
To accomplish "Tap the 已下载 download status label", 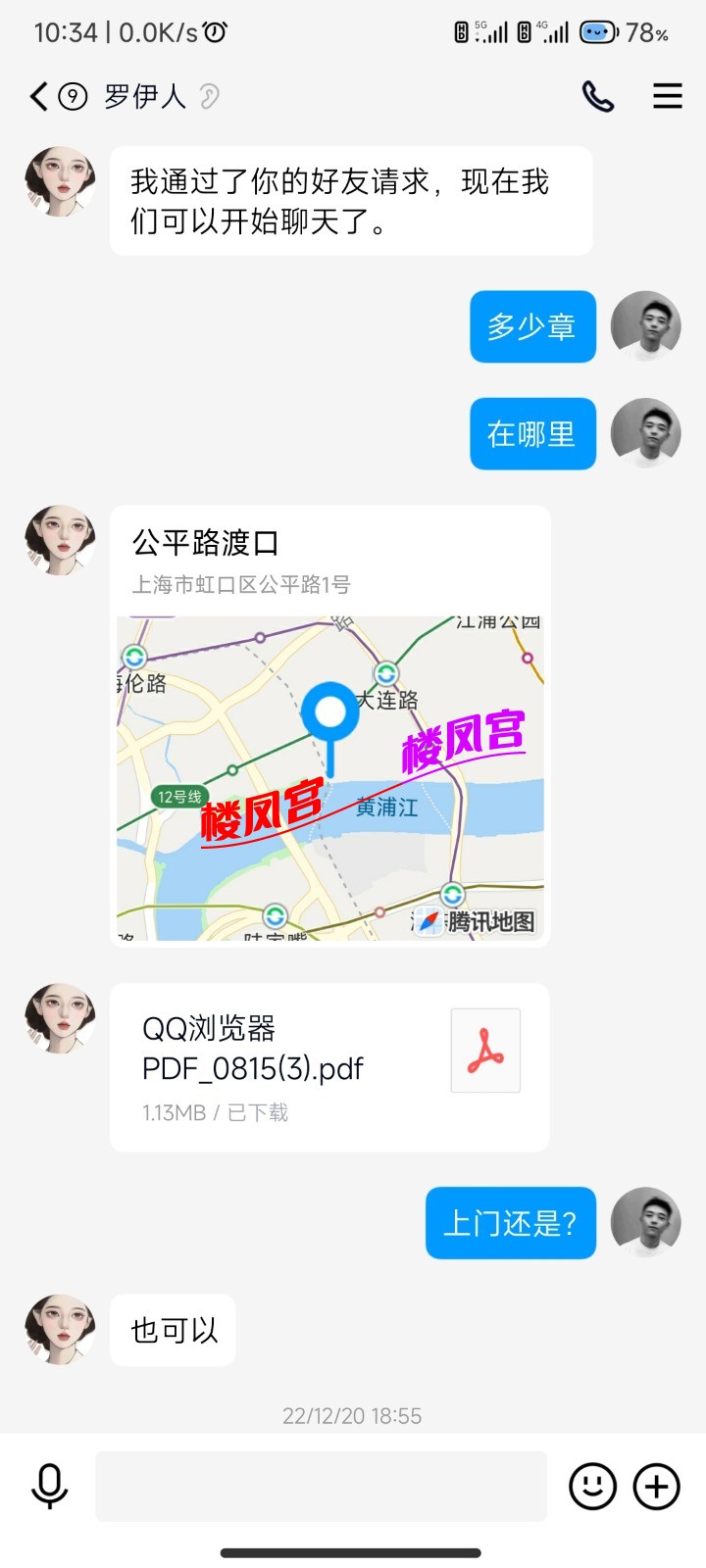I will click(255, 1112).
